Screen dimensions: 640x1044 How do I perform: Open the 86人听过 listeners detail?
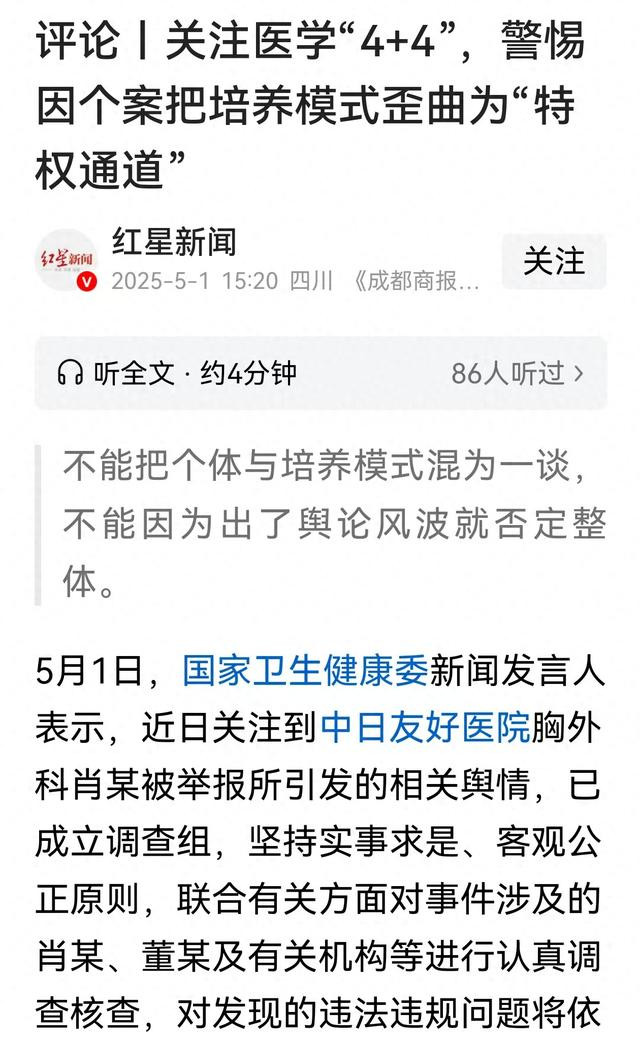517,374
